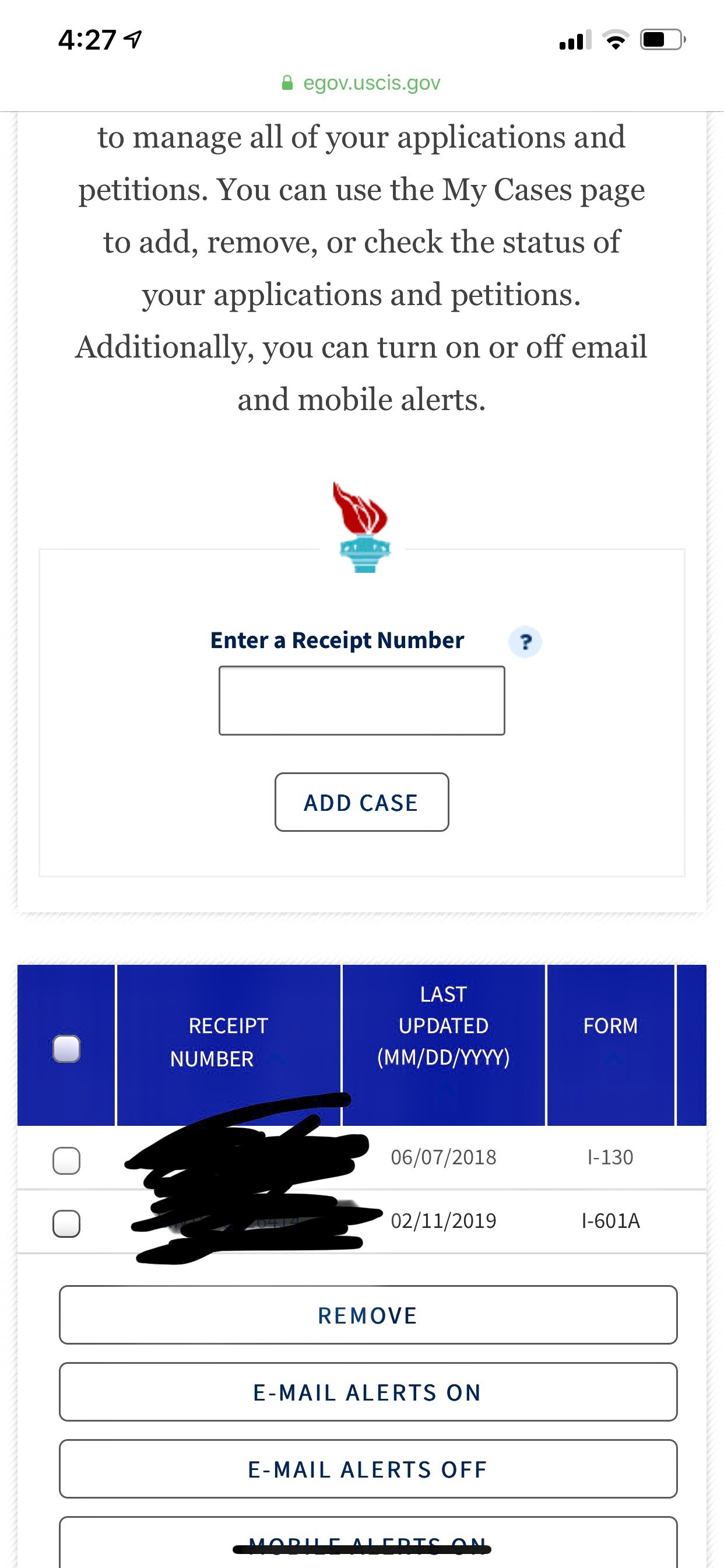Turn E-MAIL ALERTS OFF

tap(368, 1469)
